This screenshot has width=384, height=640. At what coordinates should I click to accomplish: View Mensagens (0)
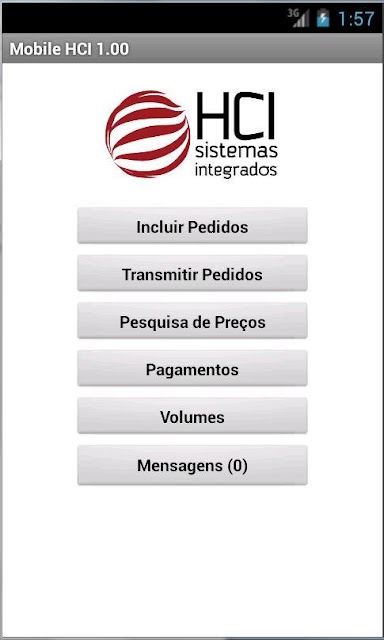[x=192, y=465]
